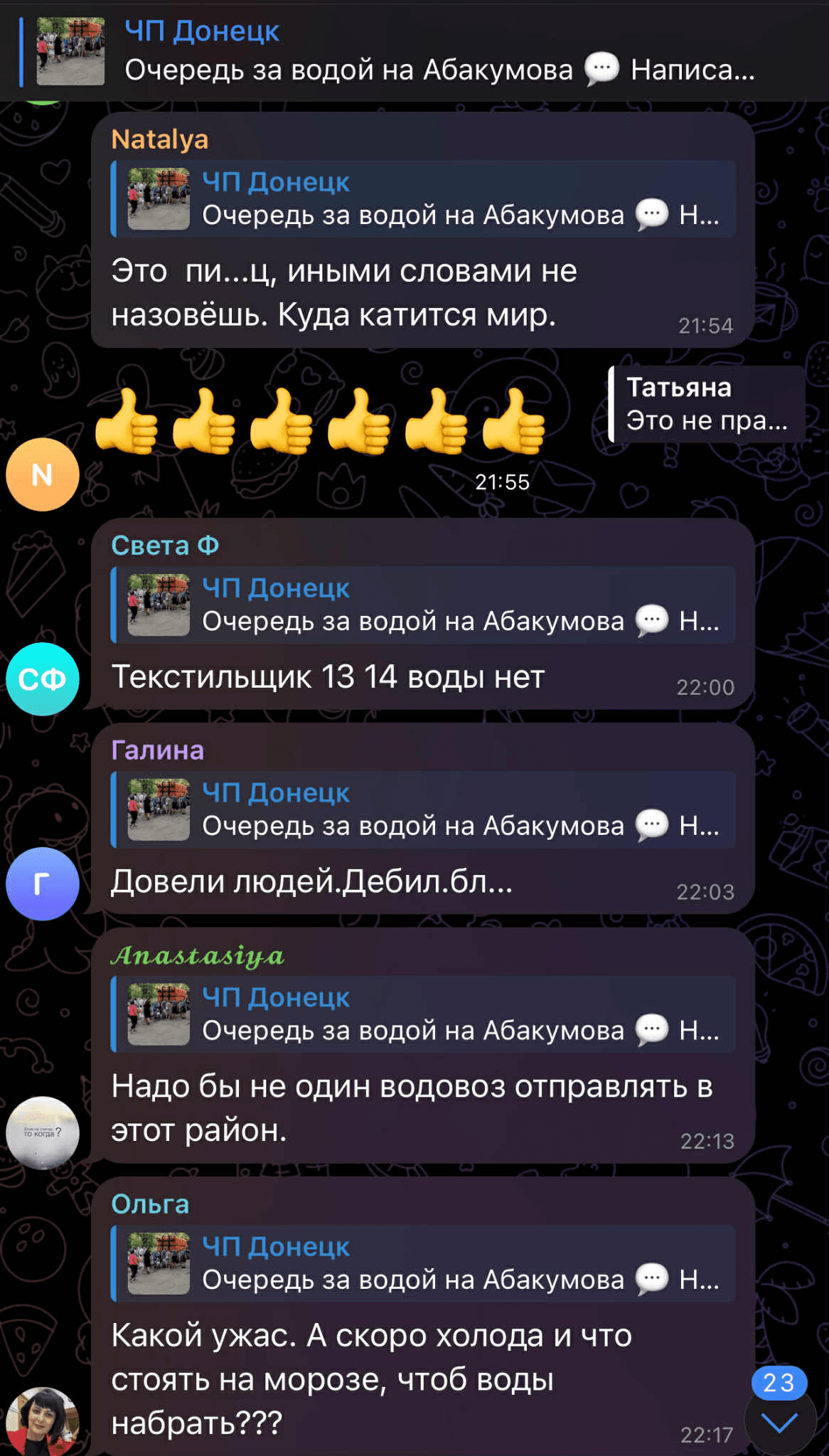This screenshot has width=829, height=1456.
Task: Open Anastasiya's profile picture
Action: click(x=43, y=1132)
